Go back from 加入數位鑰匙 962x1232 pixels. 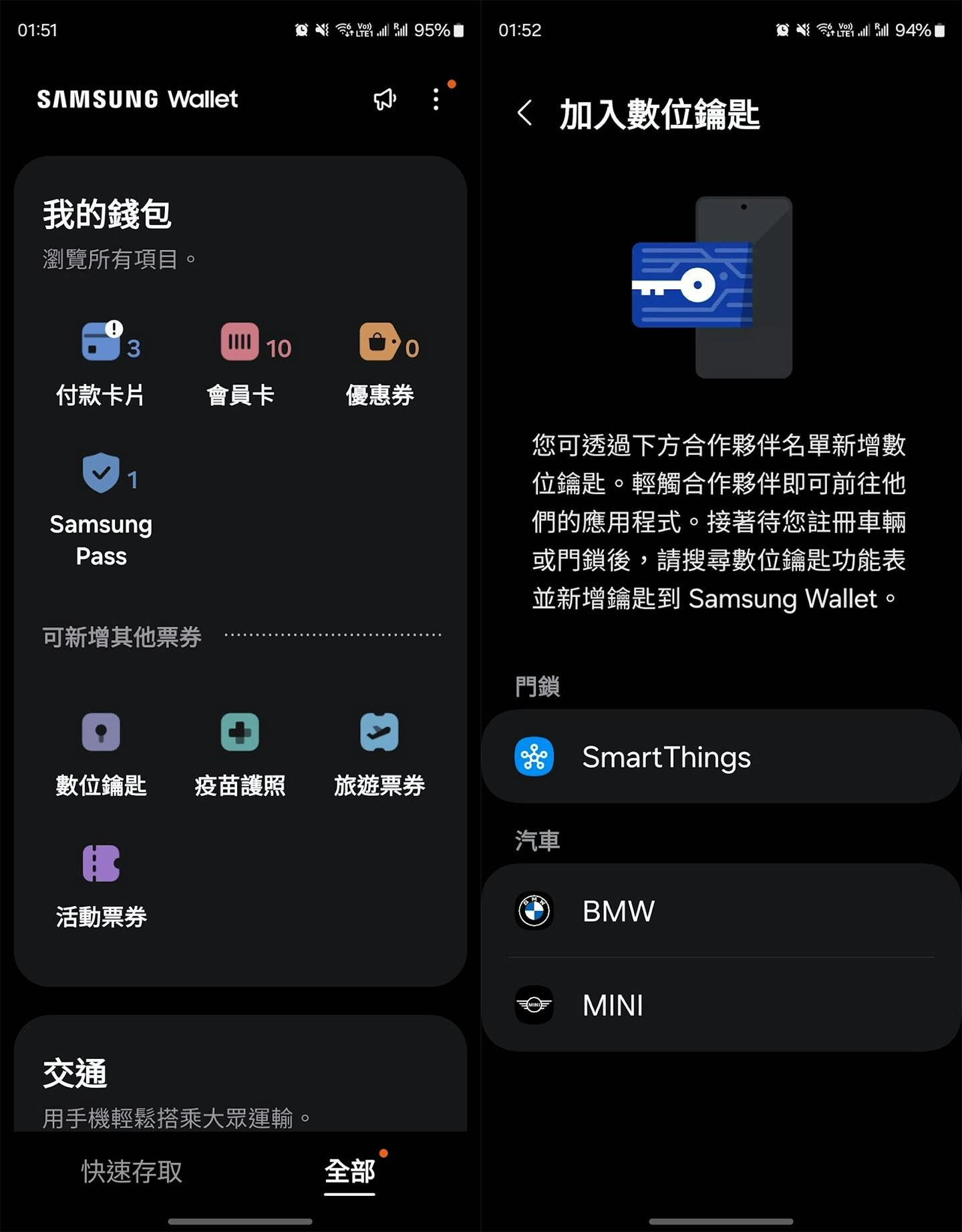tap(525, 113)
